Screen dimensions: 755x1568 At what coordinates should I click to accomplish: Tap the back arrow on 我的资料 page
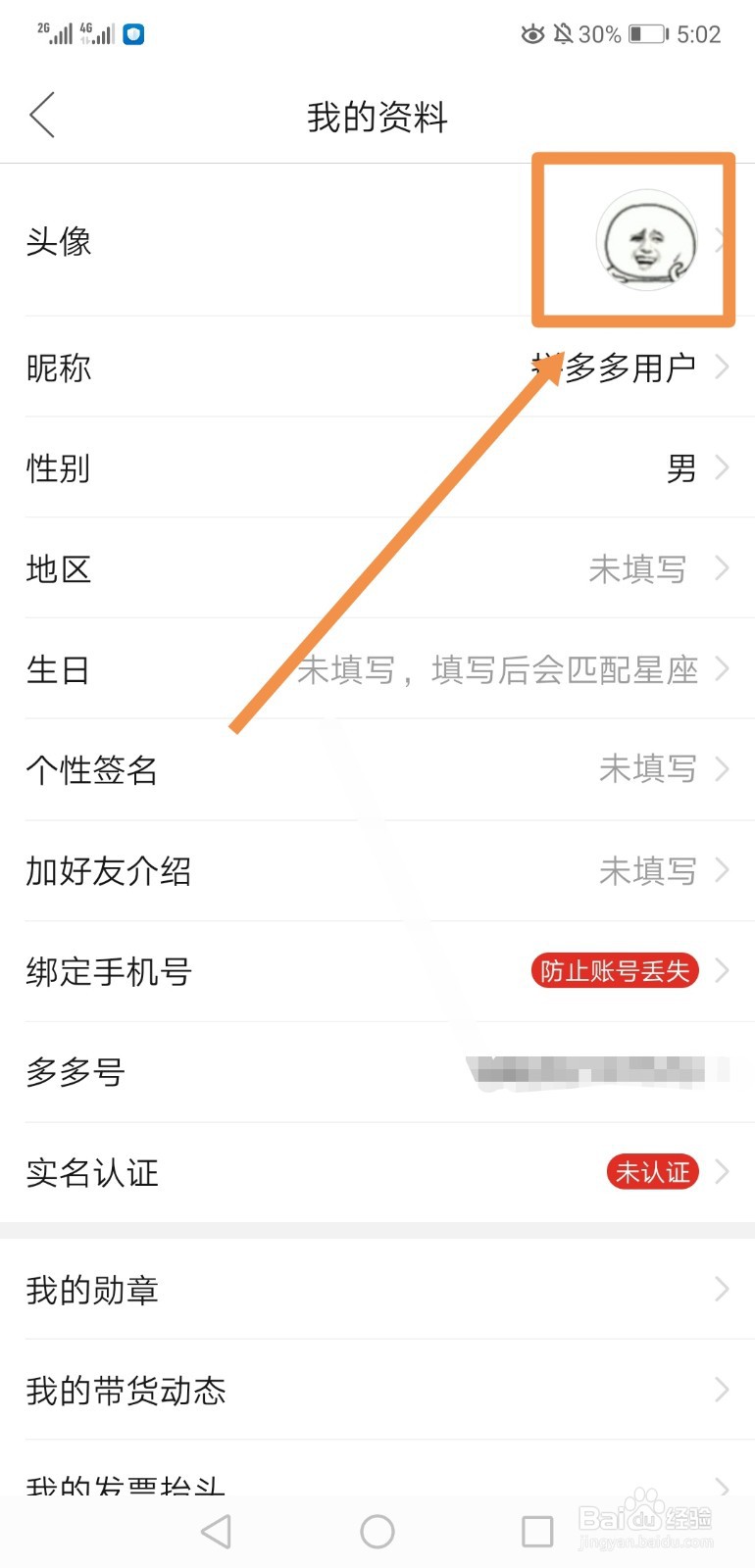coord(41,115)
